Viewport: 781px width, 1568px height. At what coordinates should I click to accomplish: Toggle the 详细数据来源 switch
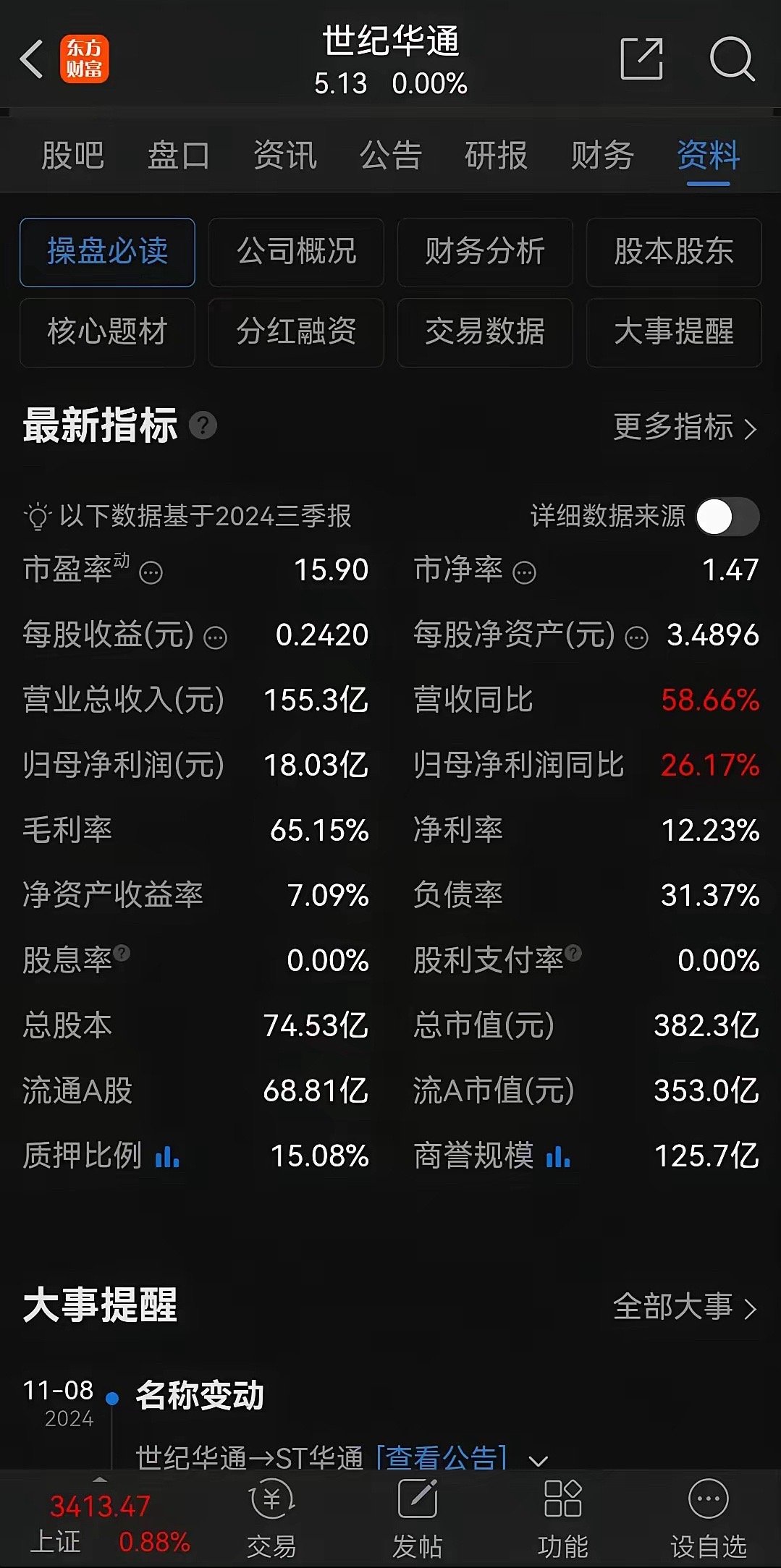(x=727, y=517)
